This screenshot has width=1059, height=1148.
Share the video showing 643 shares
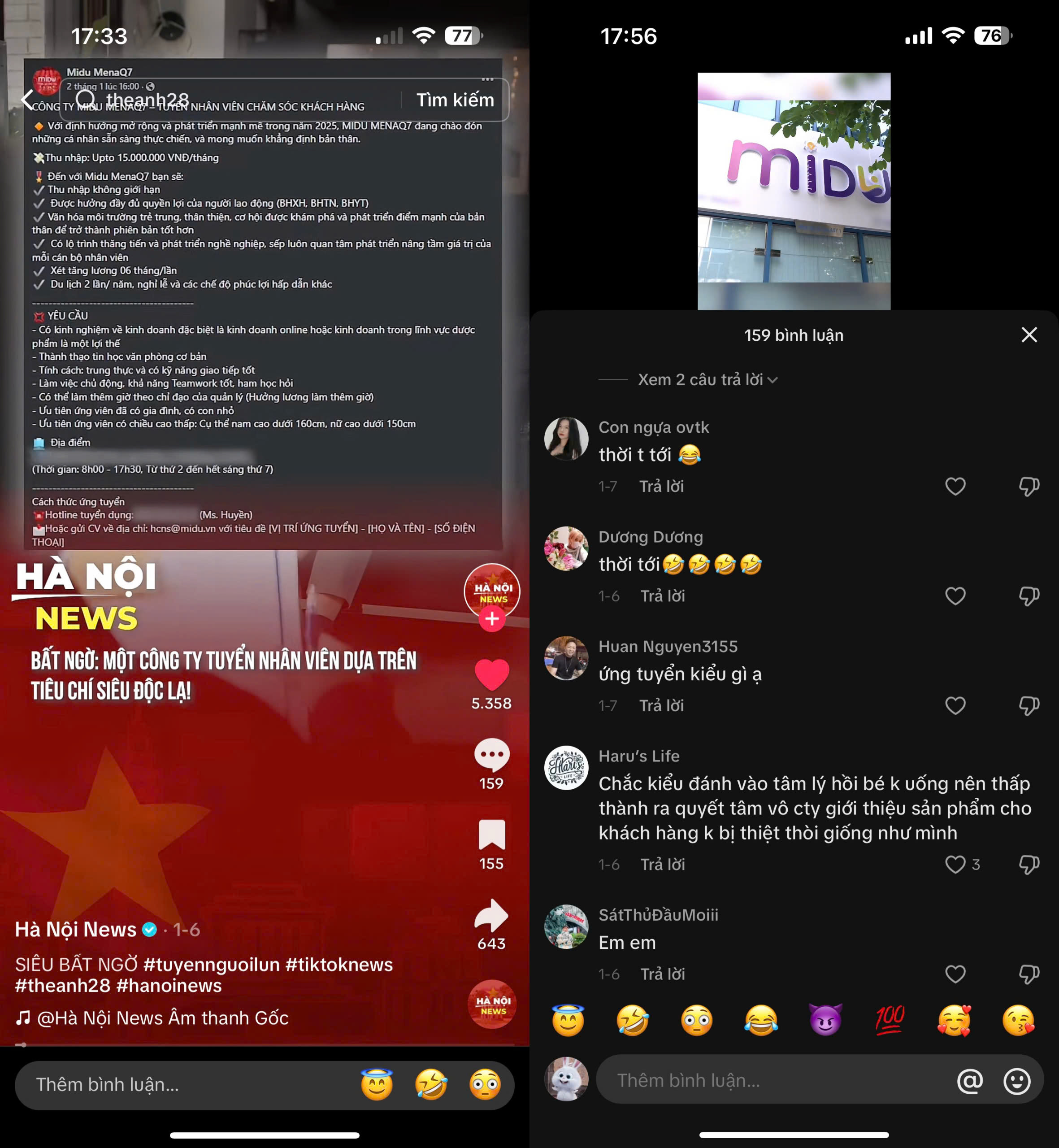pos(492,915)
